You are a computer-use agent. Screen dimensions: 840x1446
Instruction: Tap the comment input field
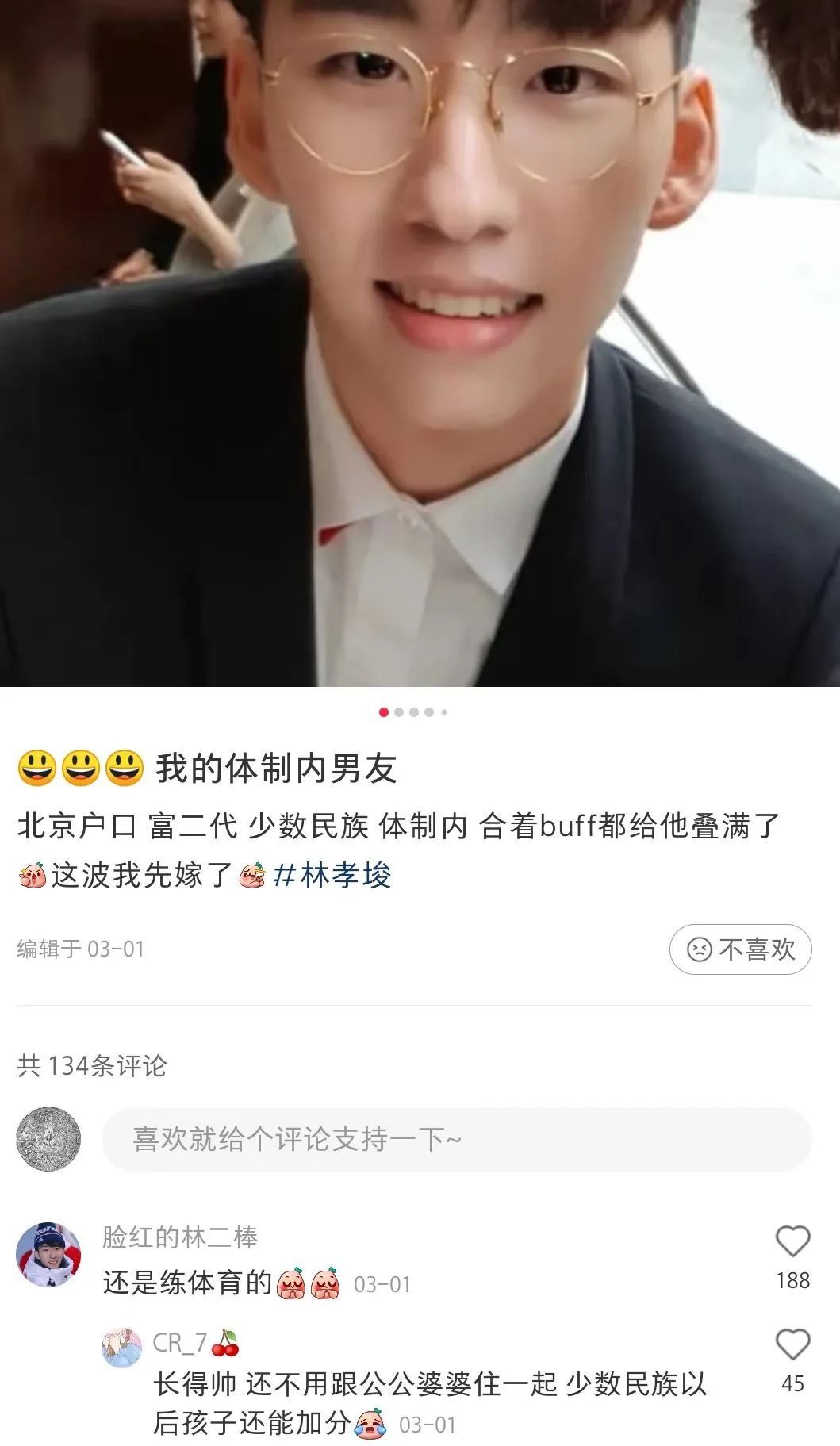pyautogui.click(x=456, y=1139)
